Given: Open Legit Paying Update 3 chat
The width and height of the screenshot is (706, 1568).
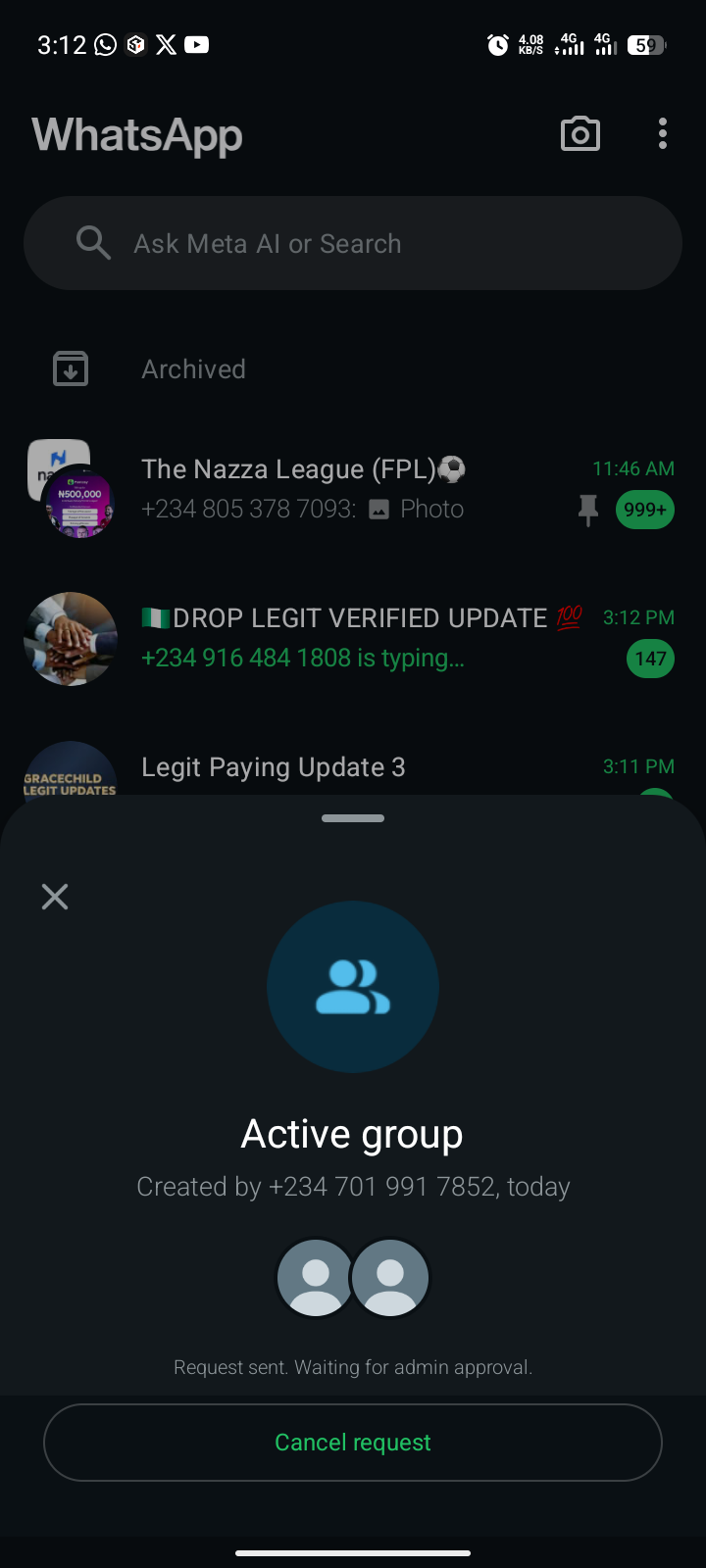Looking at the screenshot, I should [x=294, y=768].
